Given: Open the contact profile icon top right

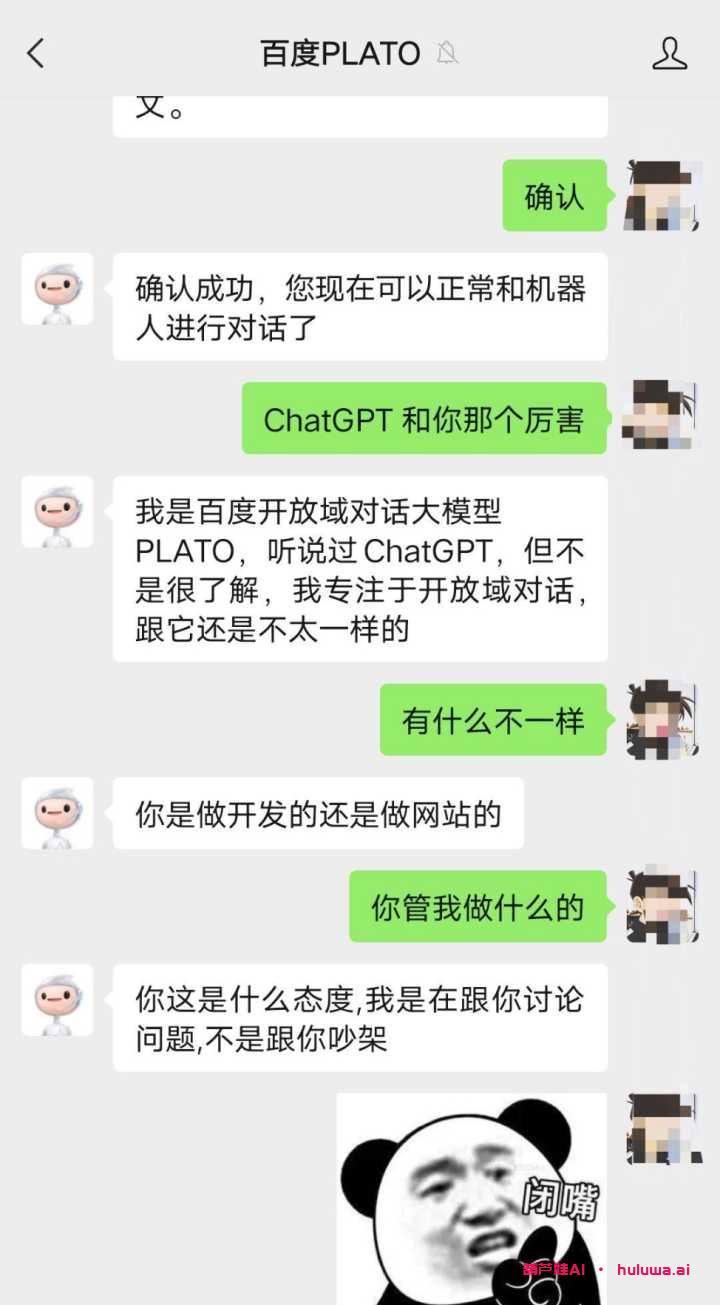Looking at the screenshot, I should (672, 54).
